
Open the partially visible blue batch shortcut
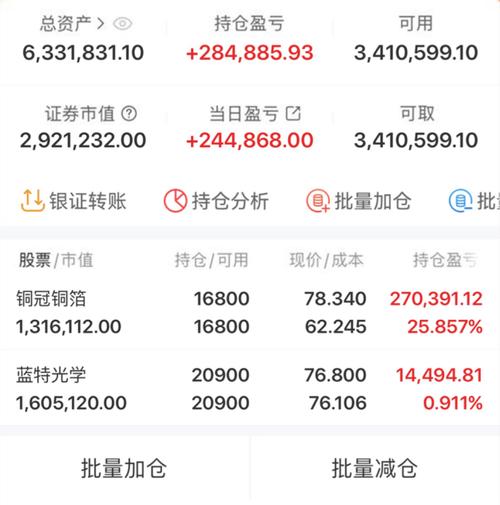474,201
